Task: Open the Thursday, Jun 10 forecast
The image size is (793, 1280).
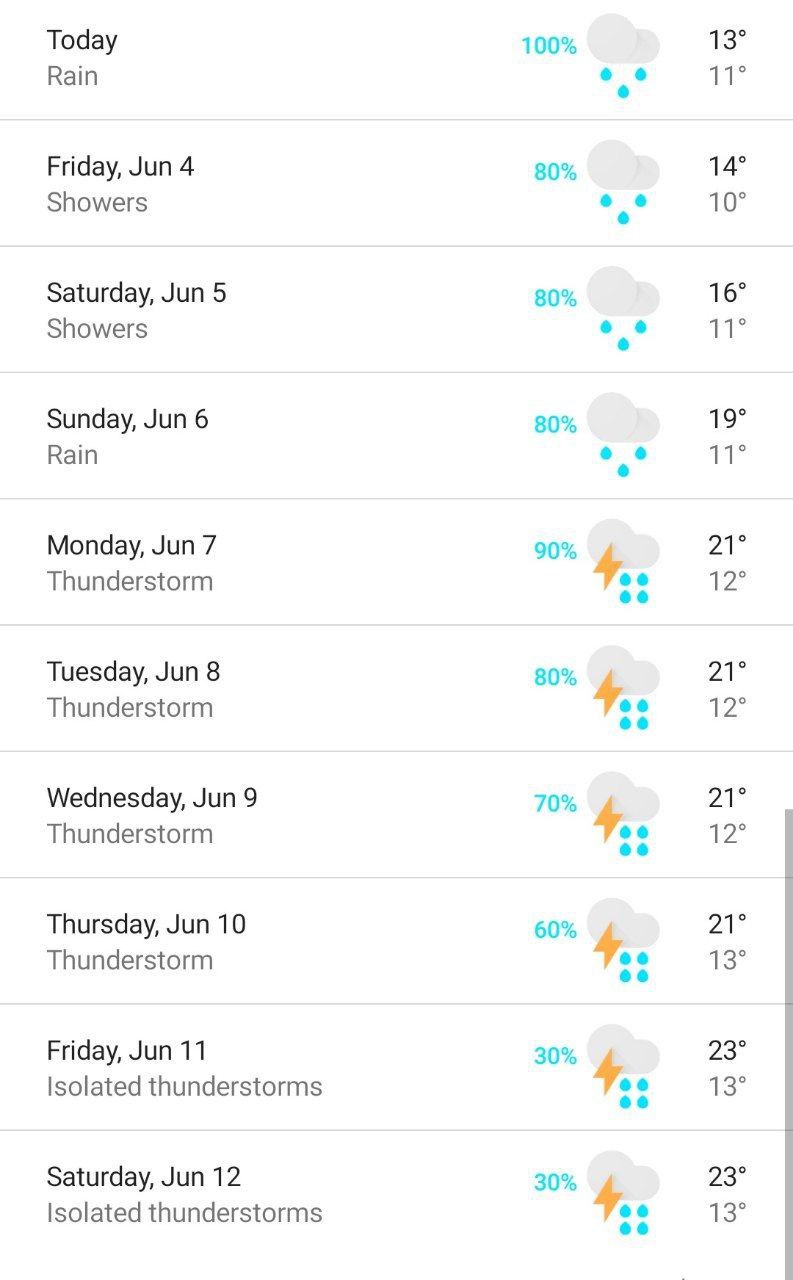Action: 396,940
